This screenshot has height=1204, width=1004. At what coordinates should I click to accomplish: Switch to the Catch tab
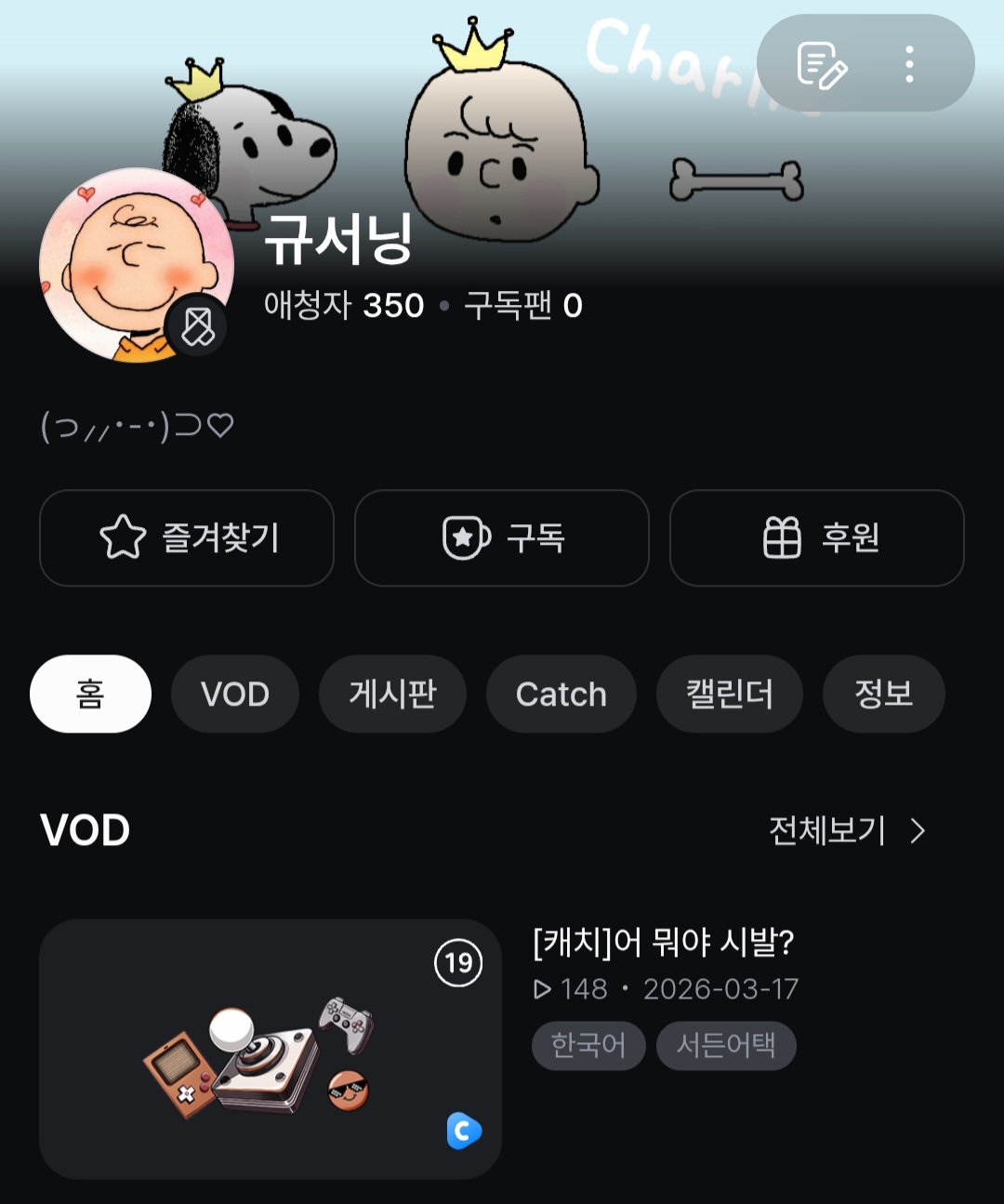click(x=561, y=694)
